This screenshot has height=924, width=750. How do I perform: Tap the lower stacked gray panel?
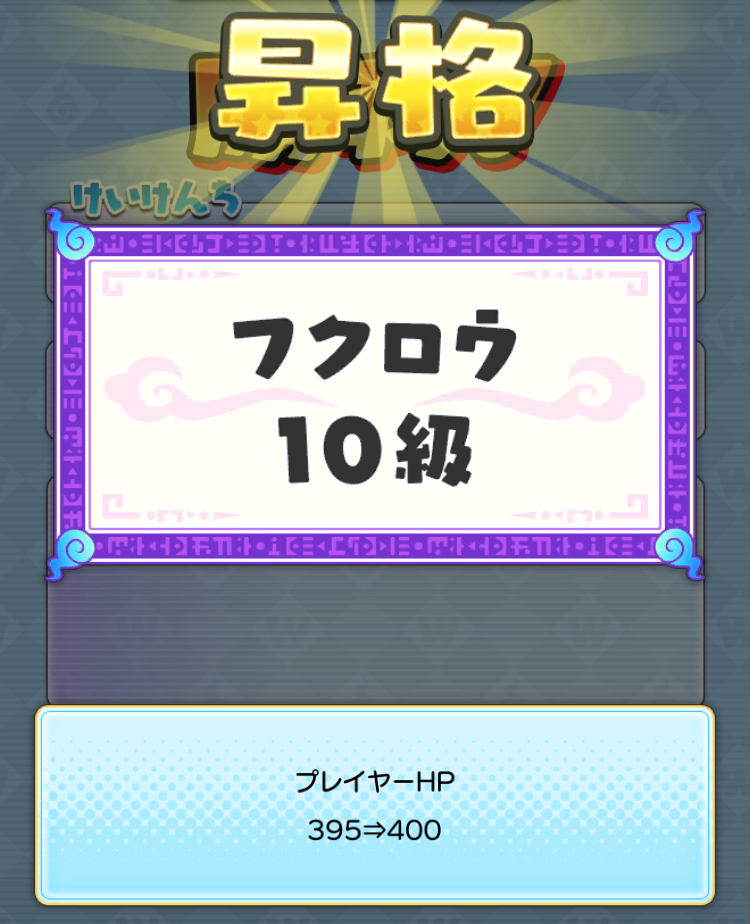(375, 670)
